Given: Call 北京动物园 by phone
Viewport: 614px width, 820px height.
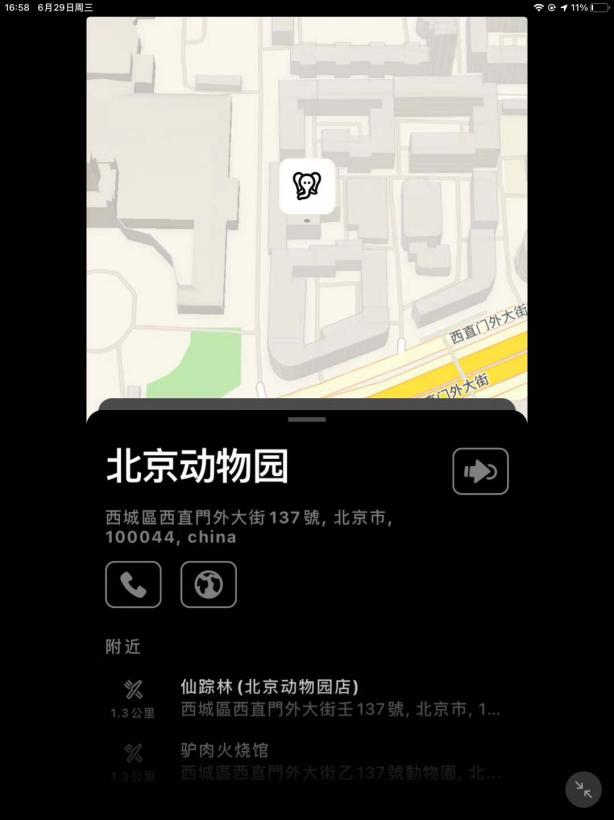Looking at the screenshot, I should click(x=133, y=585).
